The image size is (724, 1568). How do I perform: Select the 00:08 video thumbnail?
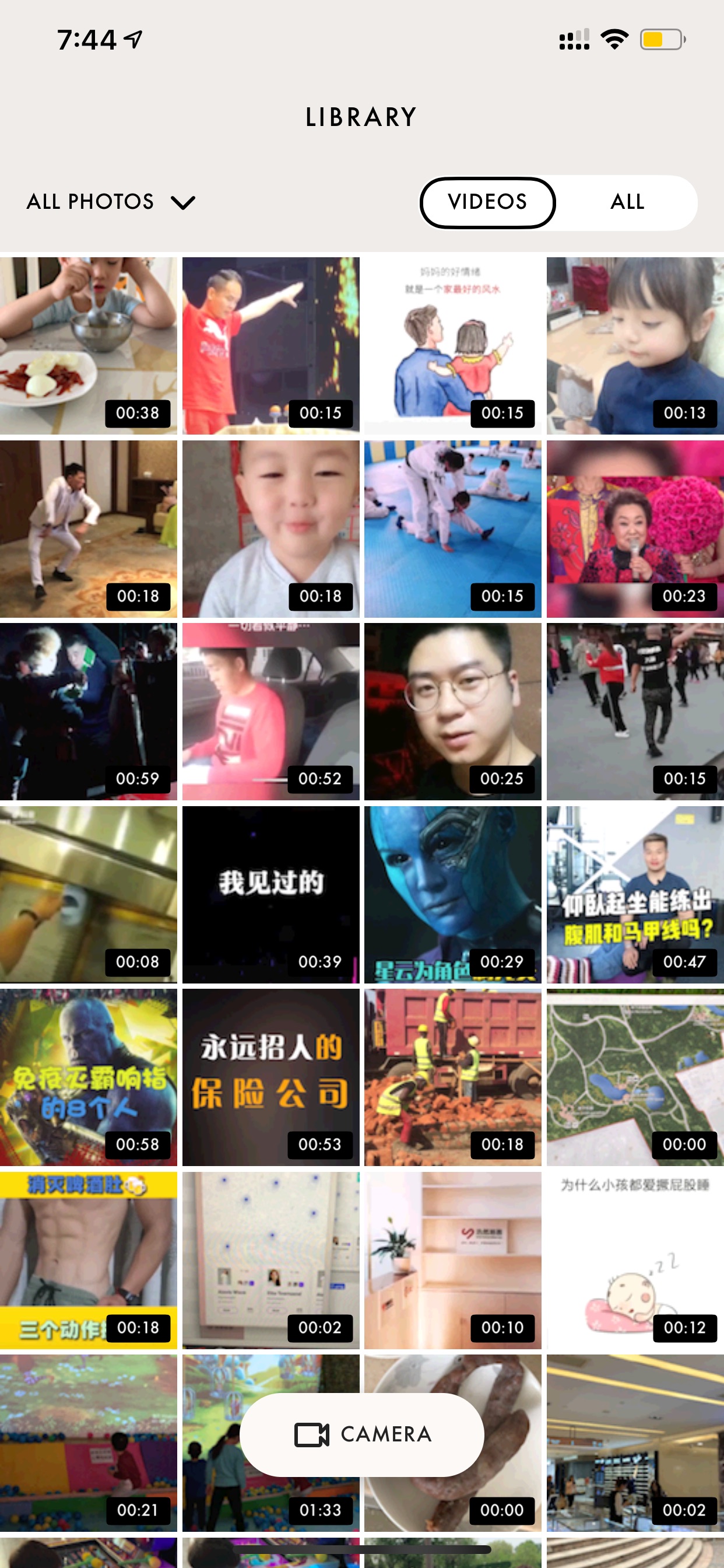[x=88, y=895]
